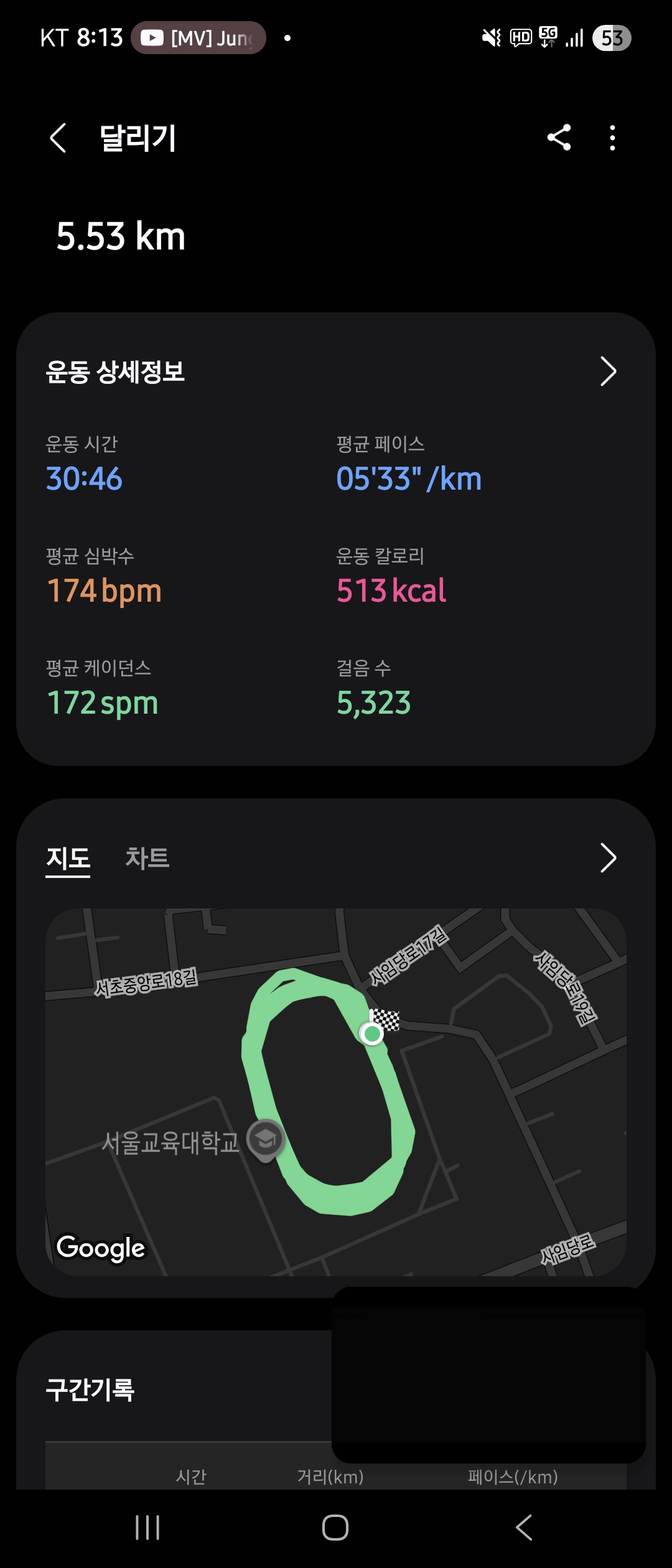This screenshot has width=672, height=1568.
Task: Go back from the 달리기 screen
Action: tap(58, 138)
